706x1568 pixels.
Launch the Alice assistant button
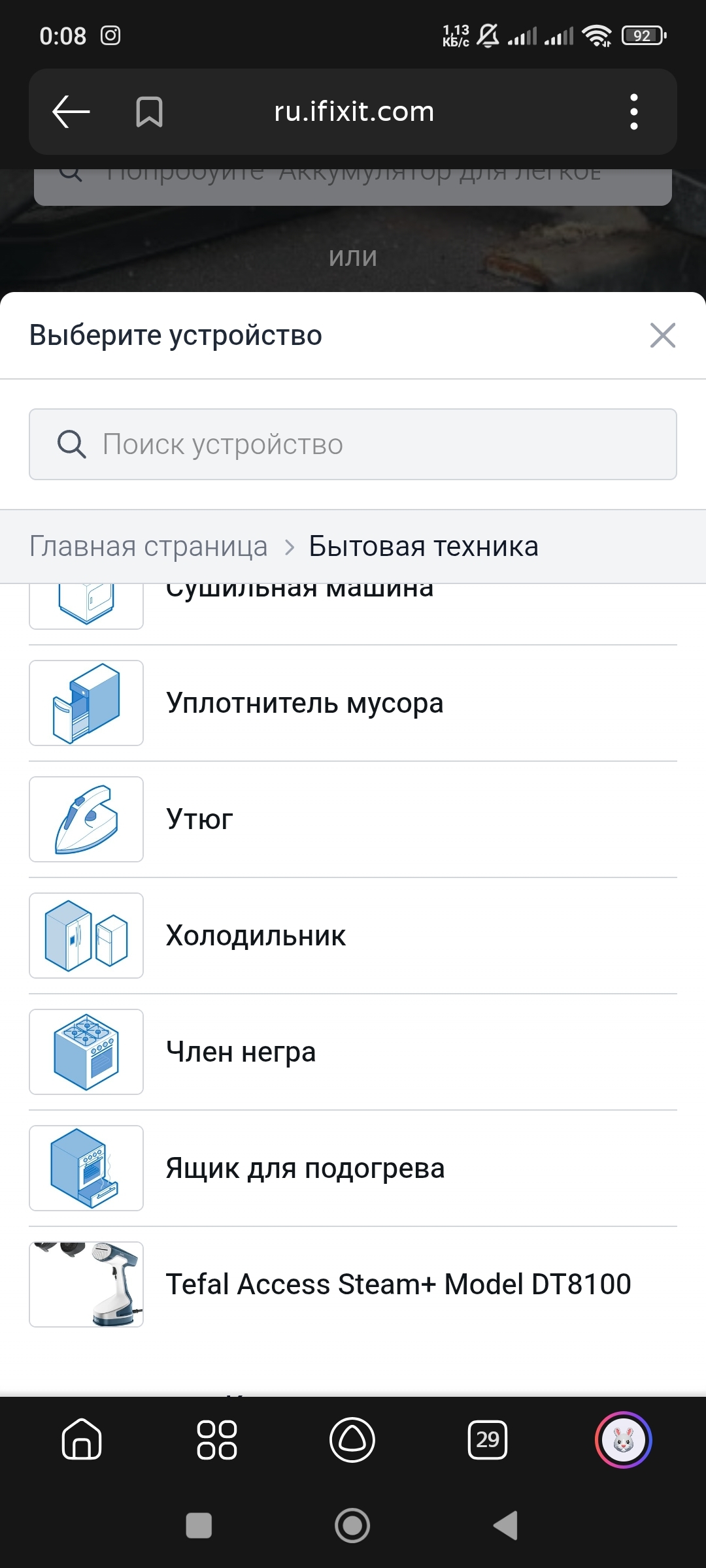352,1439
